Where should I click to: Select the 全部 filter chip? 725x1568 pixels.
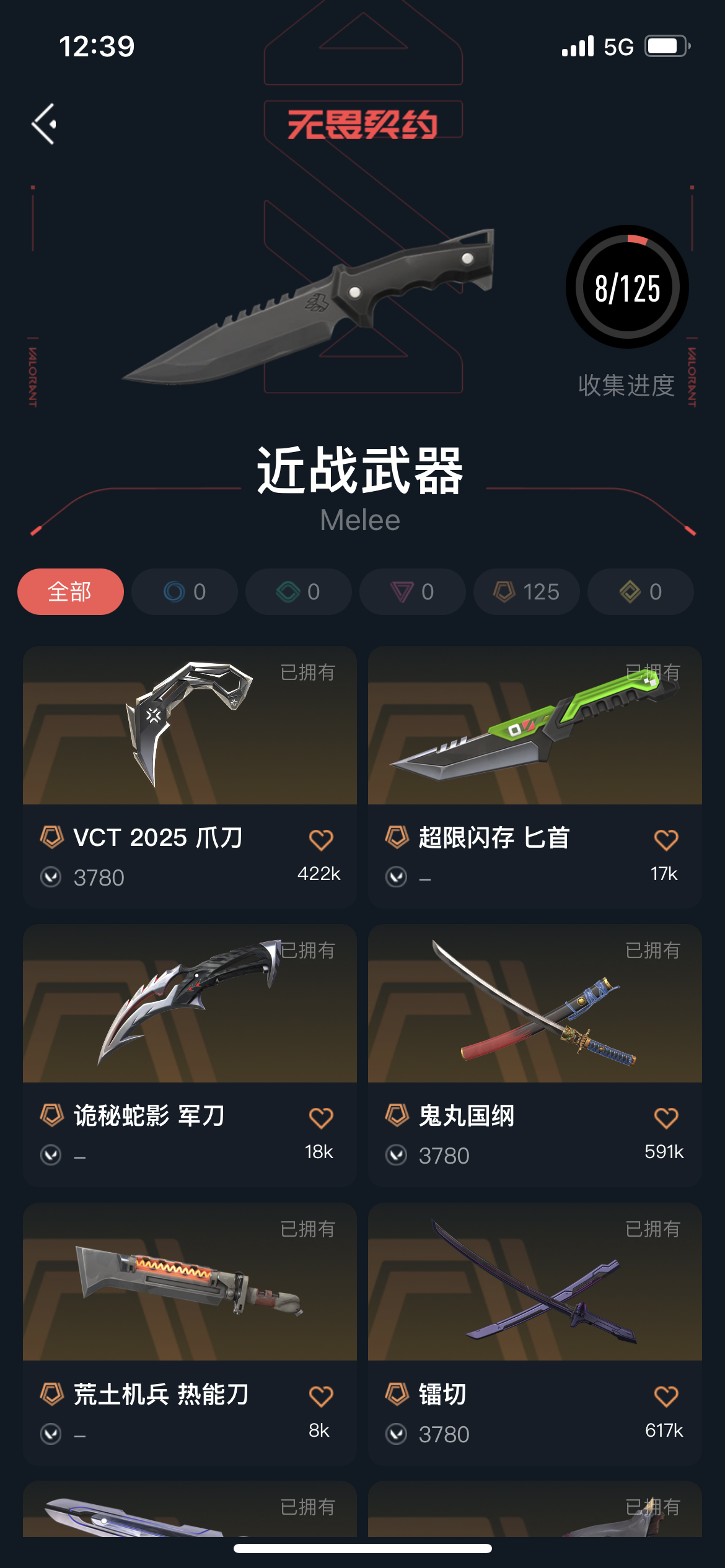point(71,591)
